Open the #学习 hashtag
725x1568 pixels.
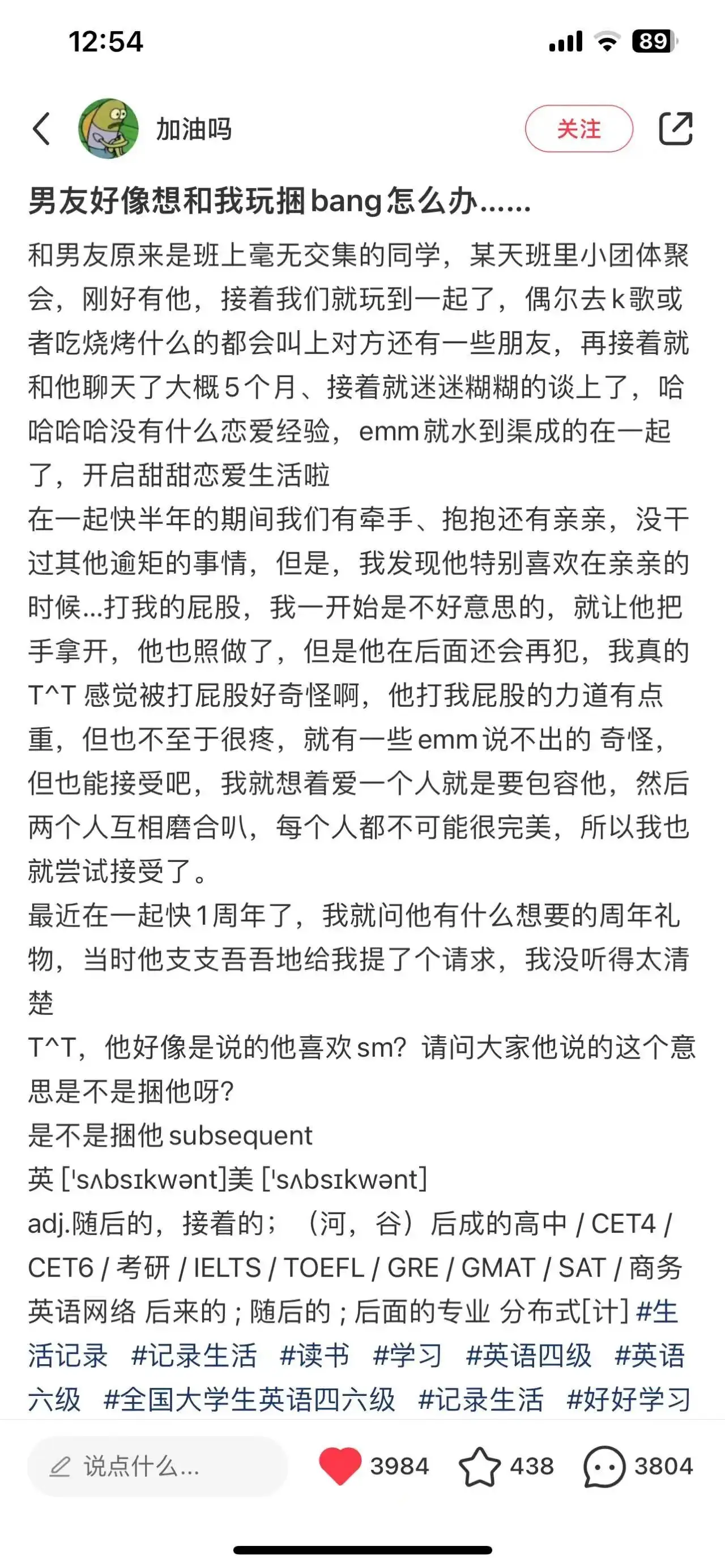pos(407,1356)
